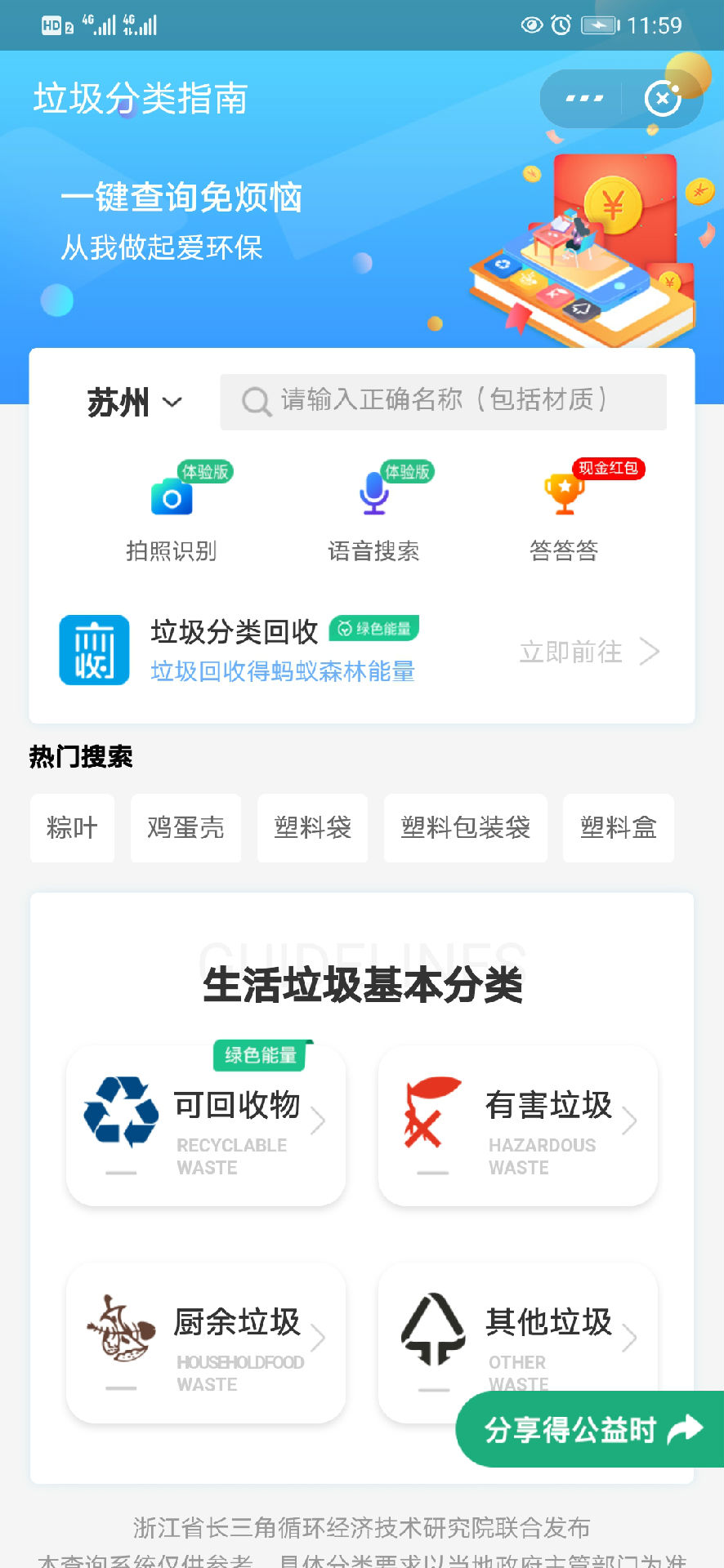The image size is (724, 1568).
Task: Select the 鸡蛋壳 hot search chip
Action: point(185,828)
